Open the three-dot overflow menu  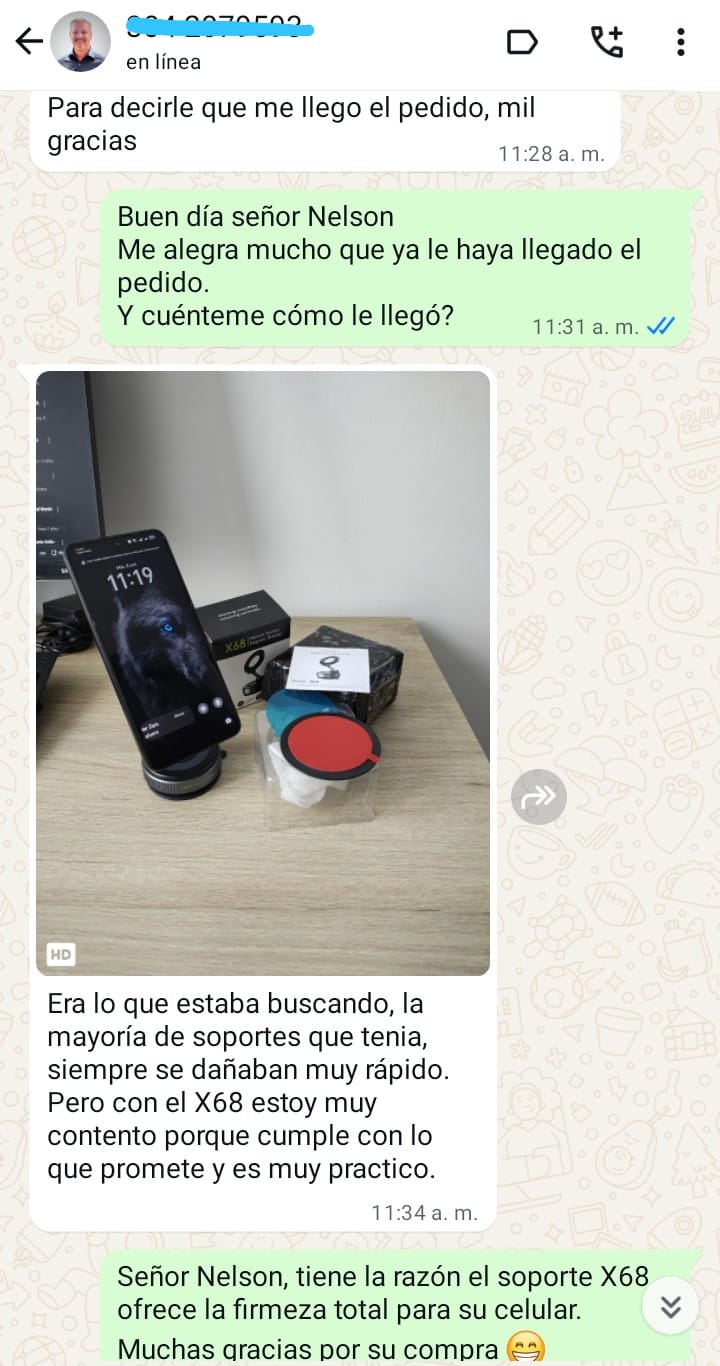[x=681, y=41]
